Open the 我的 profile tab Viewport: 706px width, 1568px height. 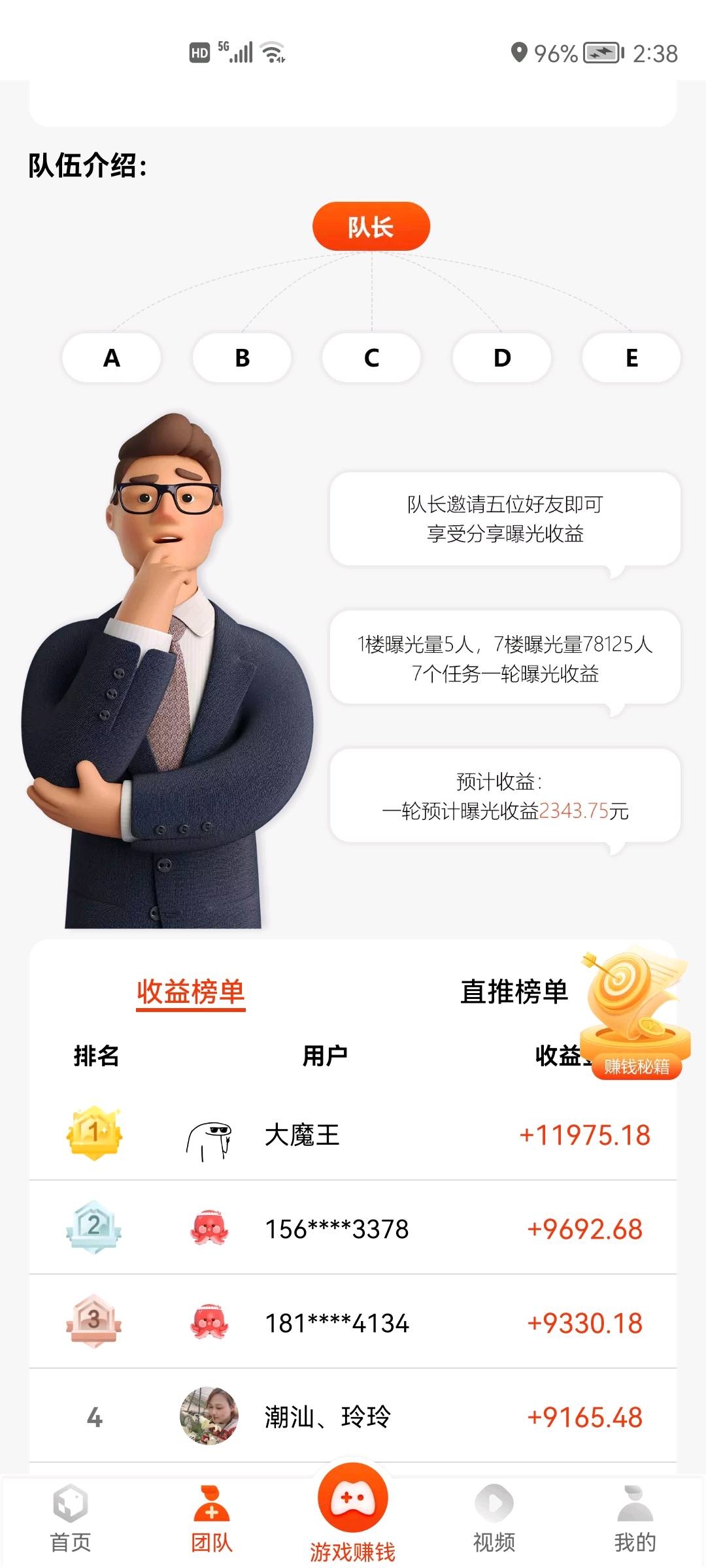[634, 1518]
